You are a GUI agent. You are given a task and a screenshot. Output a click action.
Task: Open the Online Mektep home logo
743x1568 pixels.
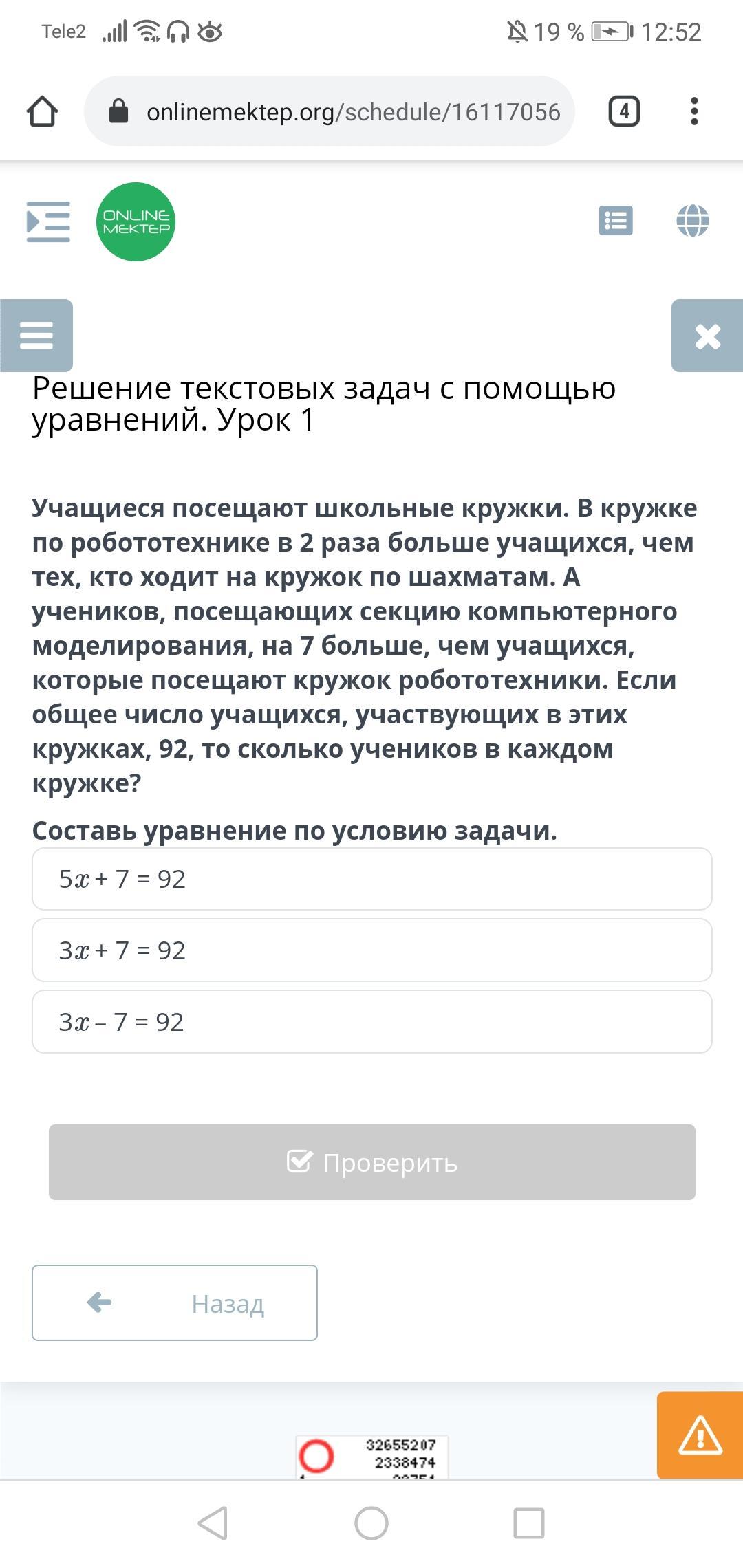[136, 221]
